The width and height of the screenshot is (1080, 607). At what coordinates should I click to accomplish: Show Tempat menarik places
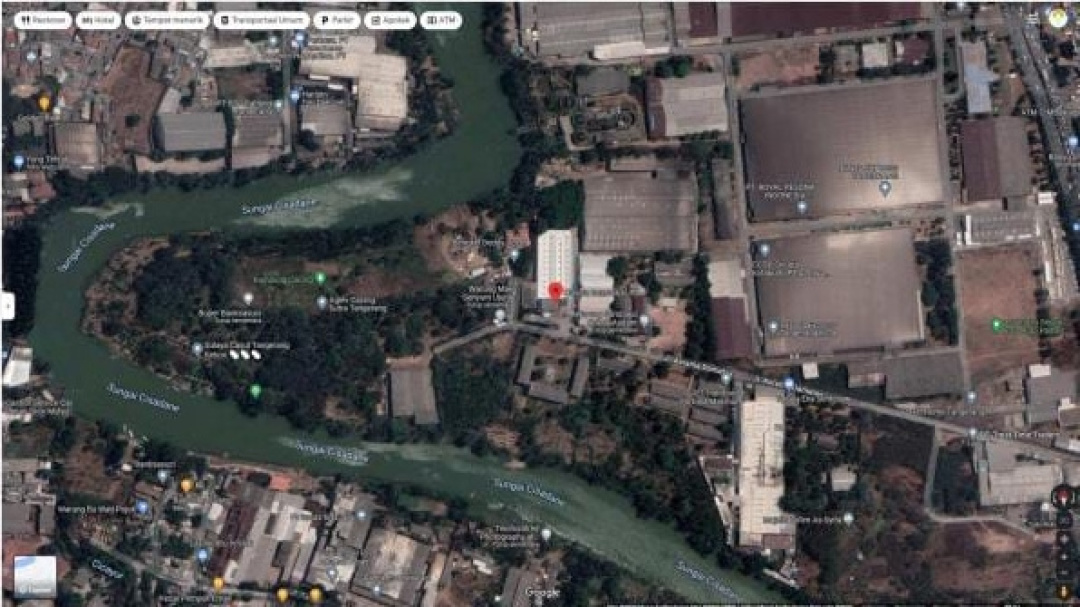tap(167, 20)
